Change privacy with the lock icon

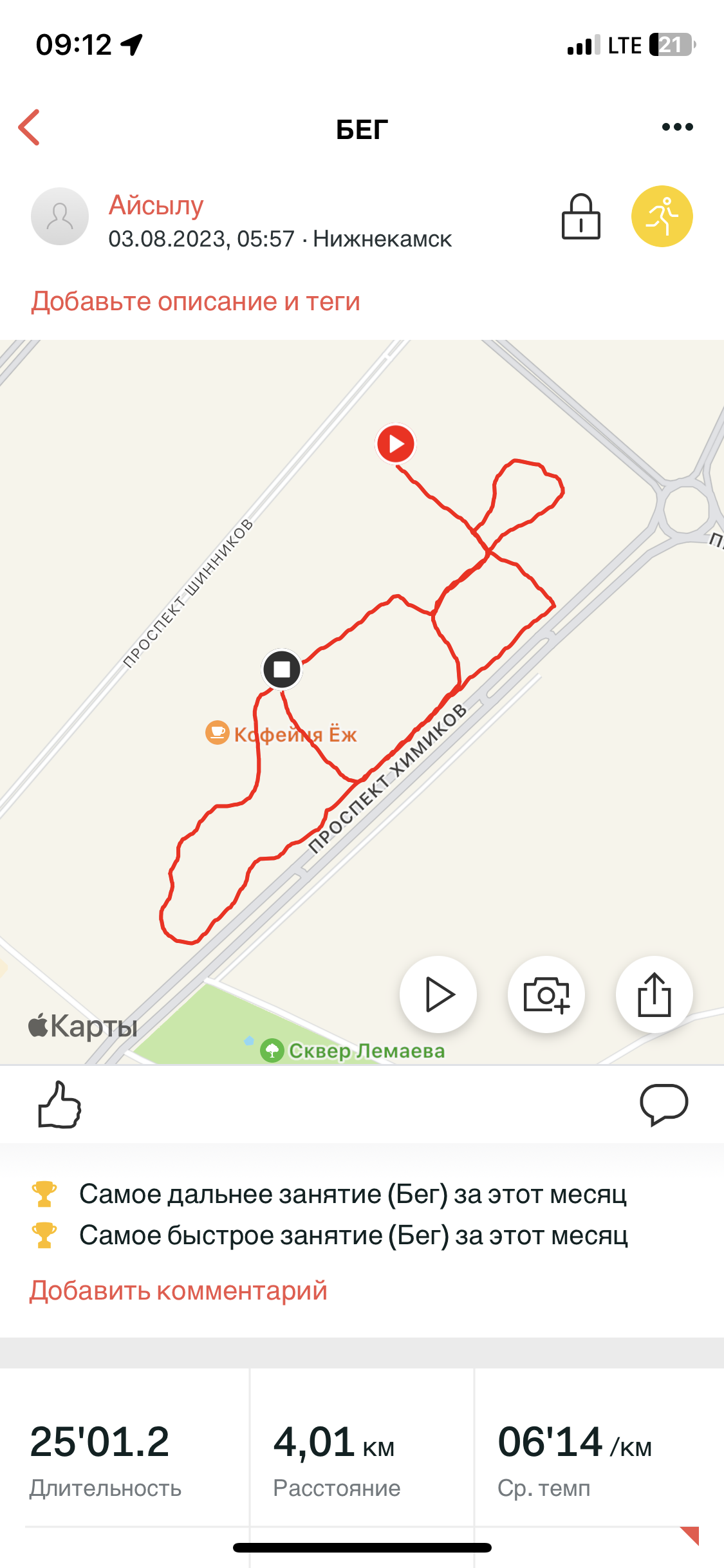coord(581,217)
